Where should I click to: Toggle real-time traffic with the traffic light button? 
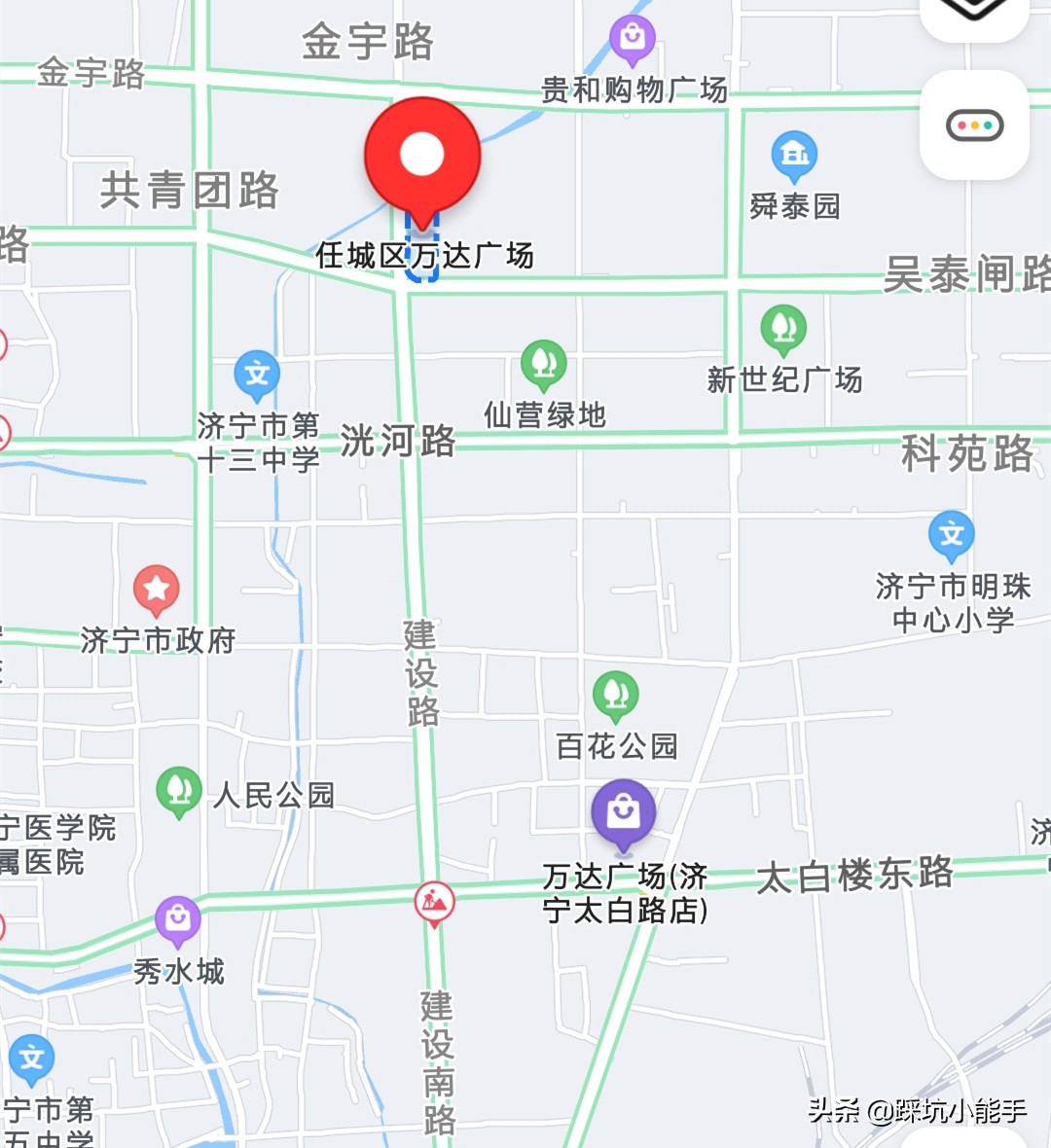(973, 125)
